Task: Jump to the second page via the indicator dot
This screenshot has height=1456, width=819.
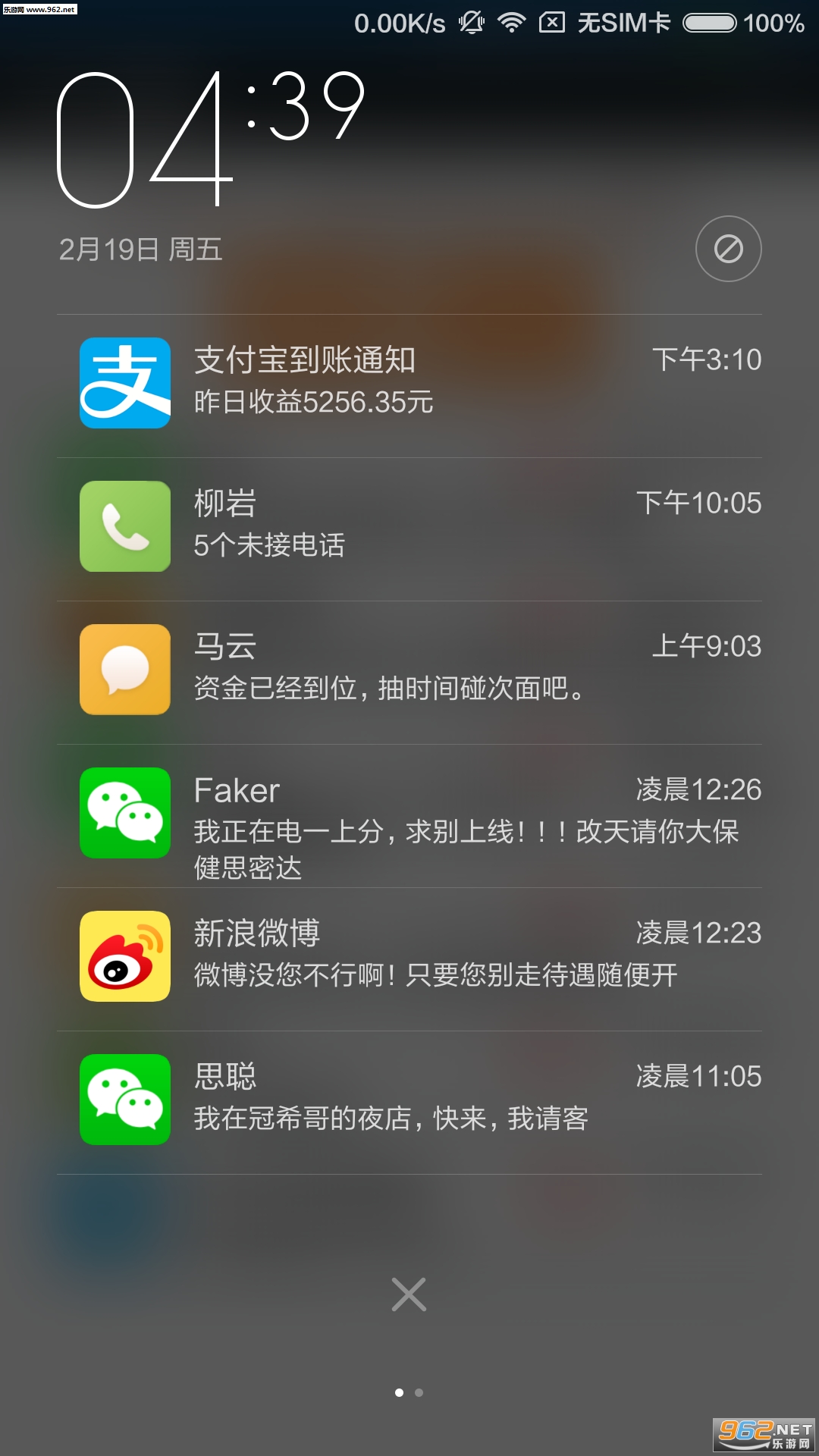Action: 419,1392
